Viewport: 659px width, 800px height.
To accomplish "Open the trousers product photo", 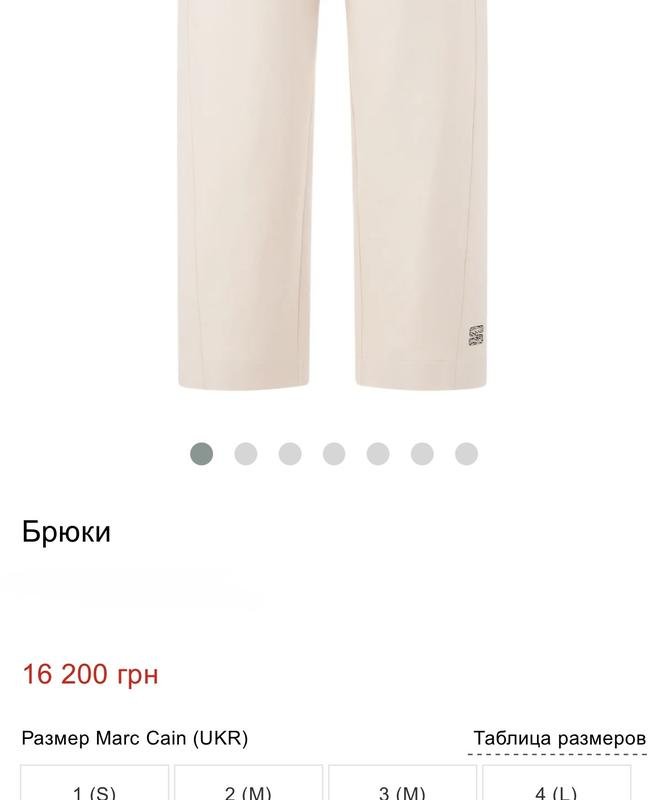I will [x=333, y=200].
